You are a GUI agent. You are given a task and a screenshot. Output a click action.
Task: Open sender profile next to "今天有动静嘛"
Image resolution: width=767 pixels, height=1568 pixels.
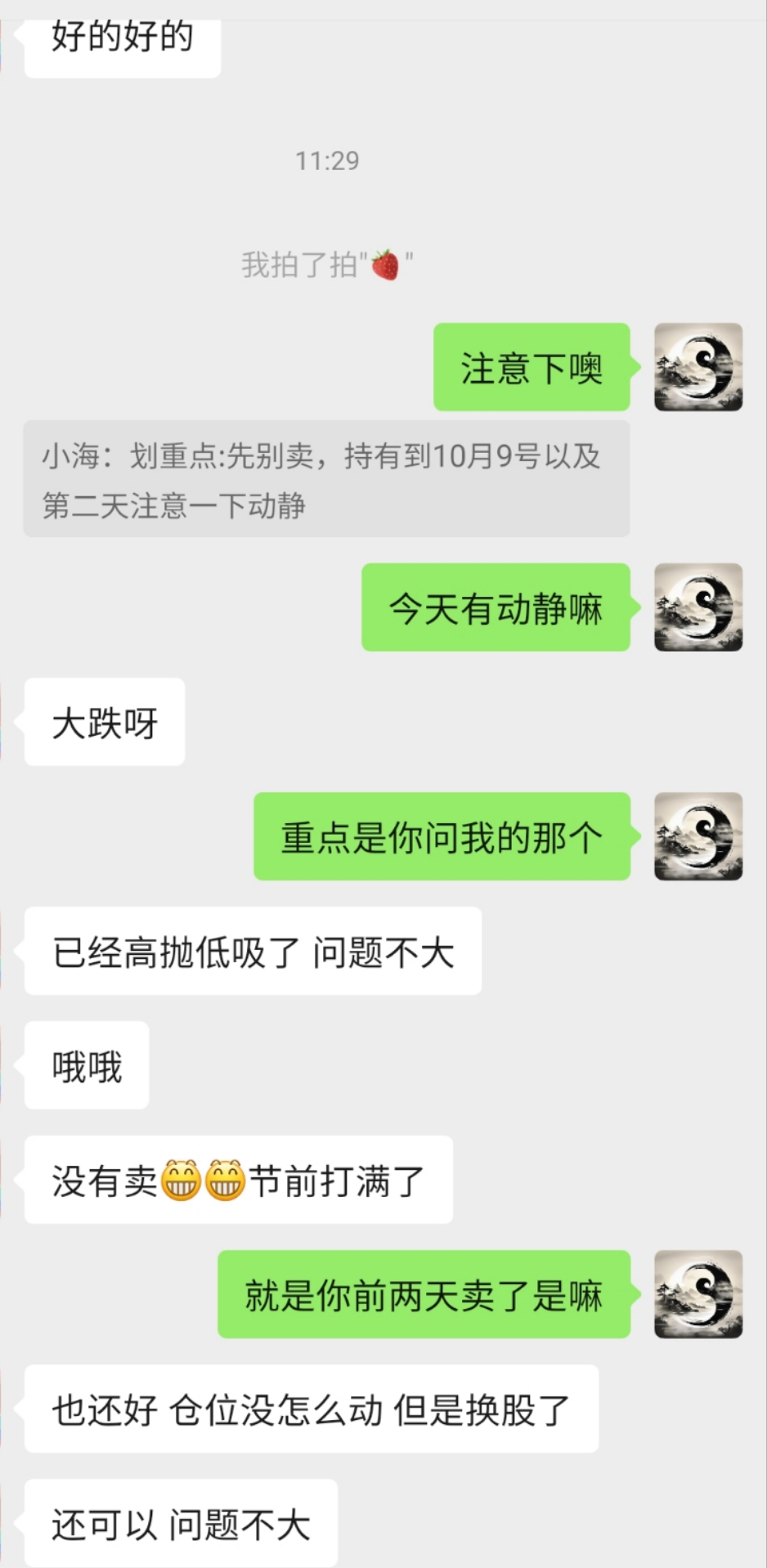coord(697,607)
